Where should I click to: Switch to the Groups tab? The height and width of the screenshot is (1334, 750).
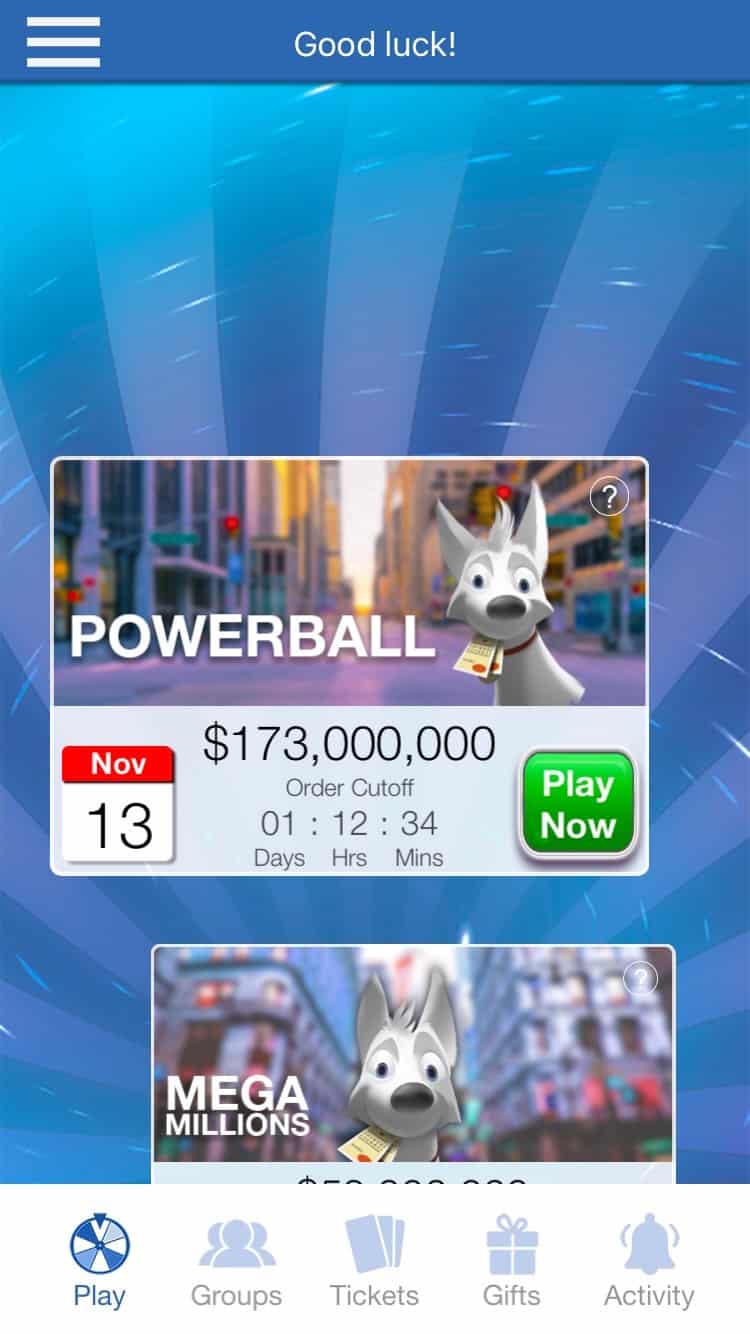[237, 1260]
